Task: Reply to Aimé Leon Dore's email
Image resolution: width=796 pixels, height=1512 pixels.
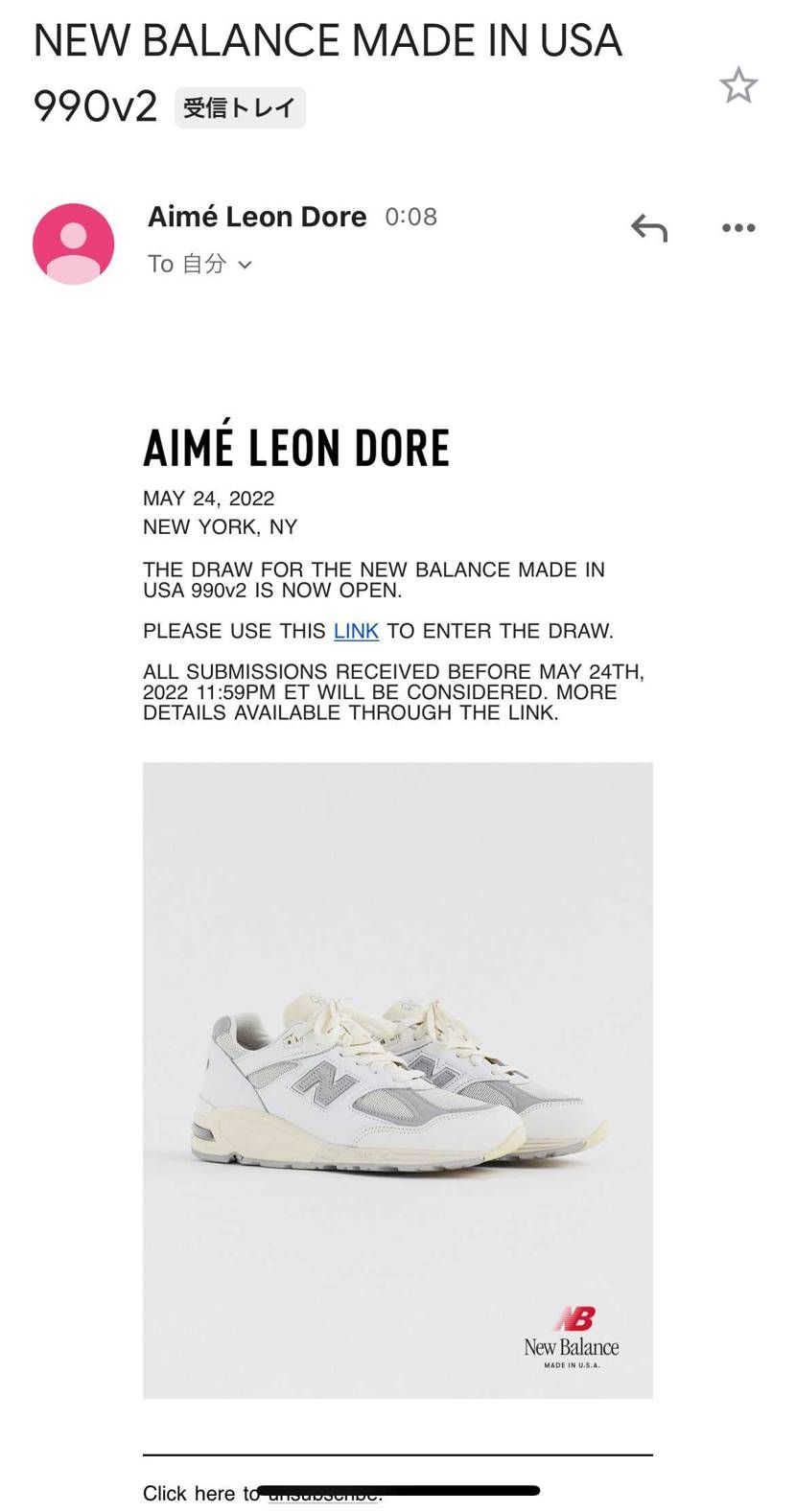Action: point(649,228)
